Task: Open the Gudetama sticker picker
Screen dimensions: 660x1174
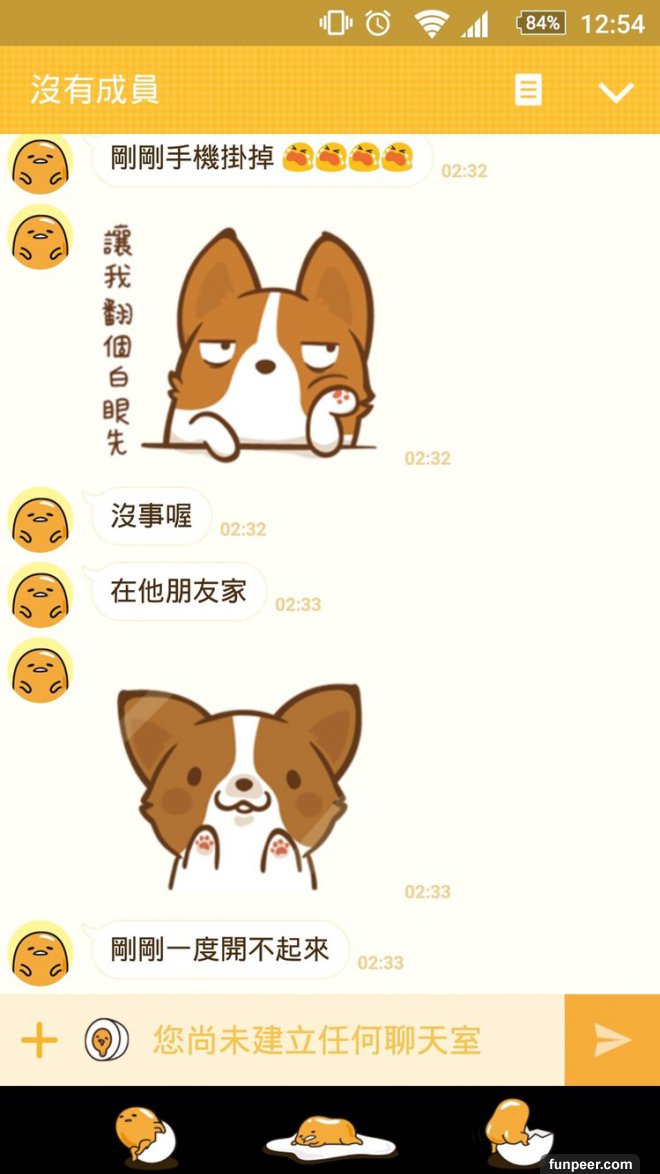Action: [x=106, y=1040]
